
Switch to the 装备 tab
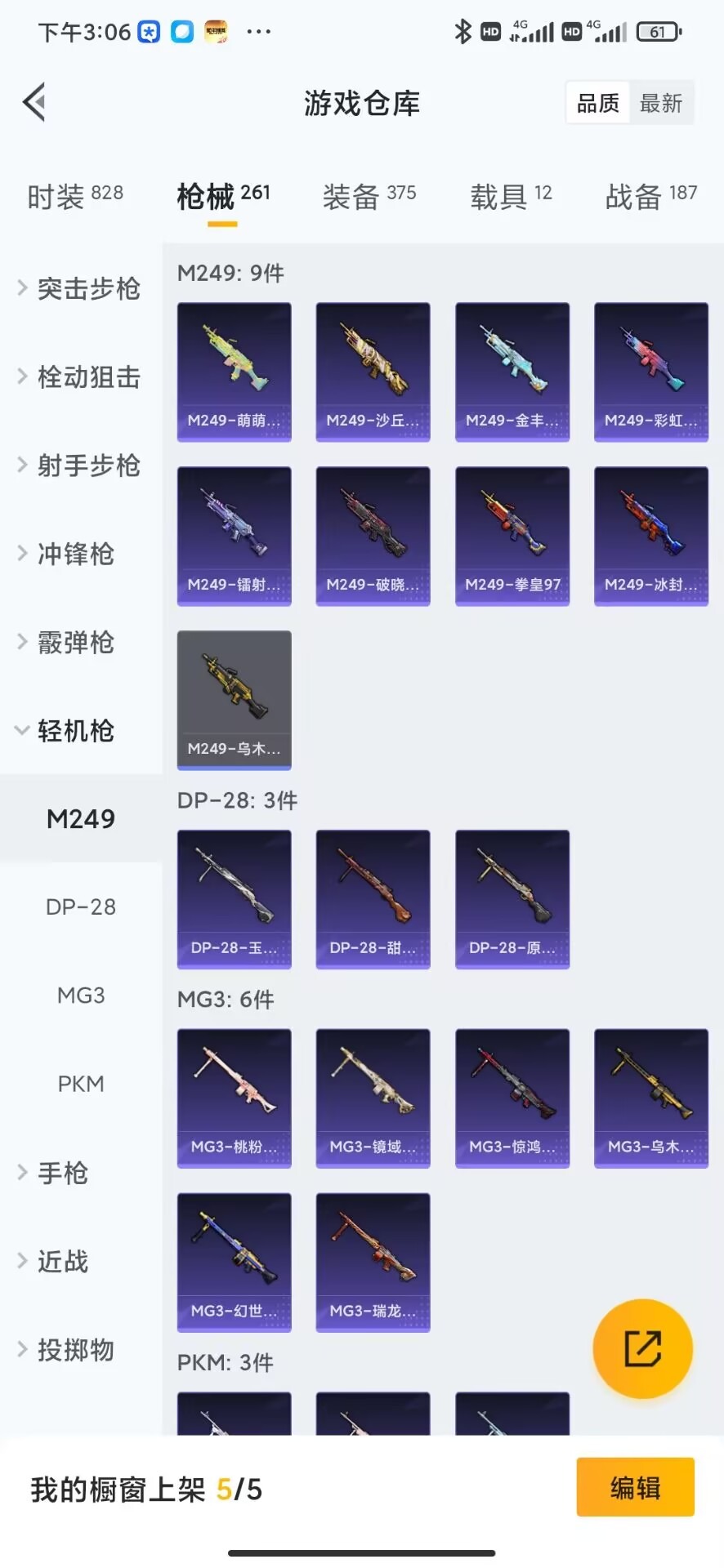pyautogui.click(x=369, y=196)
